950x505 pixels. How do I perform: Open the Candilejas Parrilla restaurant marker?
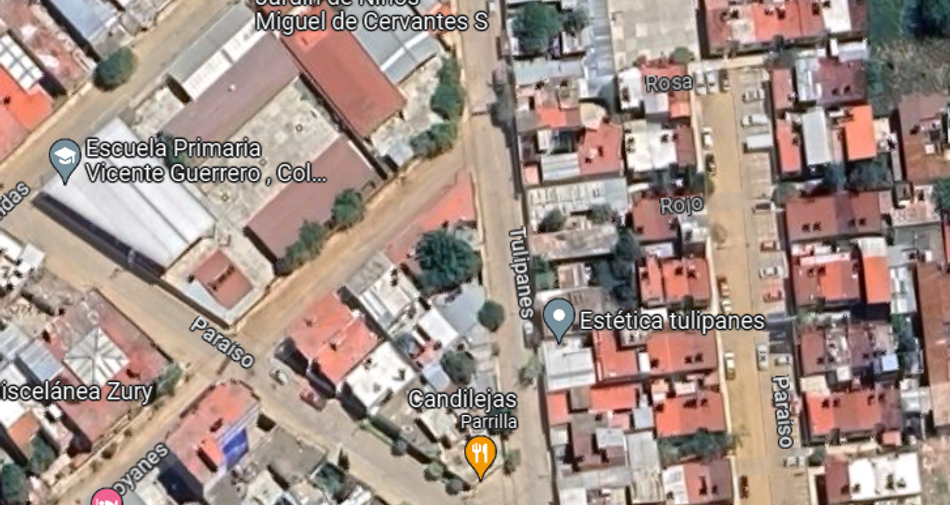(480, 457)
